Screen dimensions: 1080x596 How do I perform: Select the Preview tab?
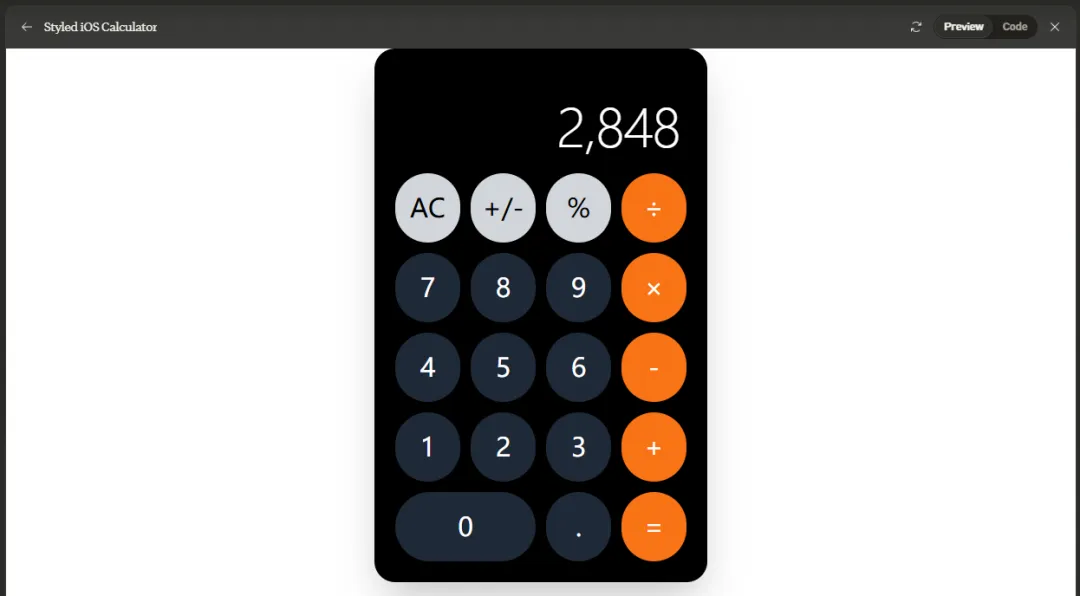pos(963,27)
